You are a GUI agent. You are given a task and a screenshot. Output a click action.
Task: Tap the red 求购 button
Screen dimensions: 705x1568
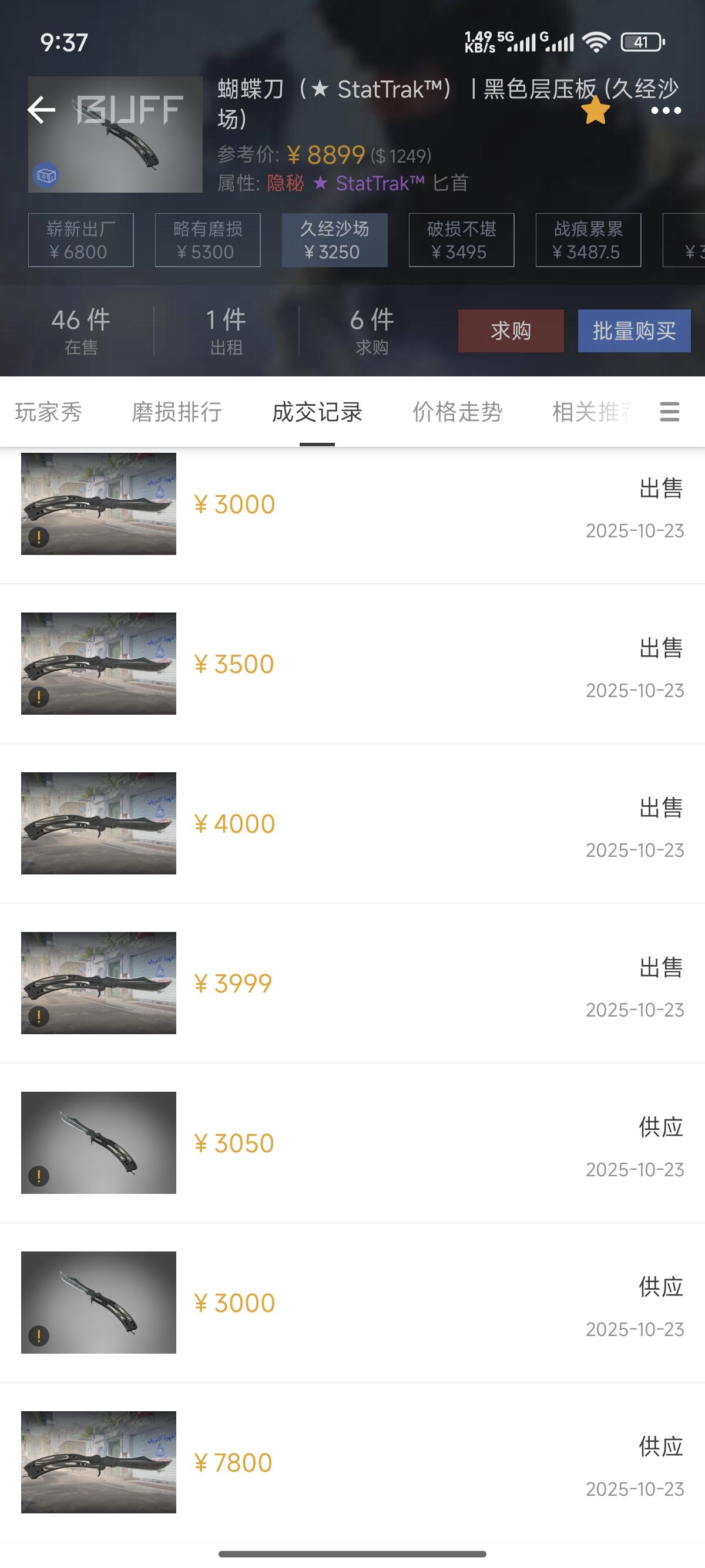coord(510,331)
